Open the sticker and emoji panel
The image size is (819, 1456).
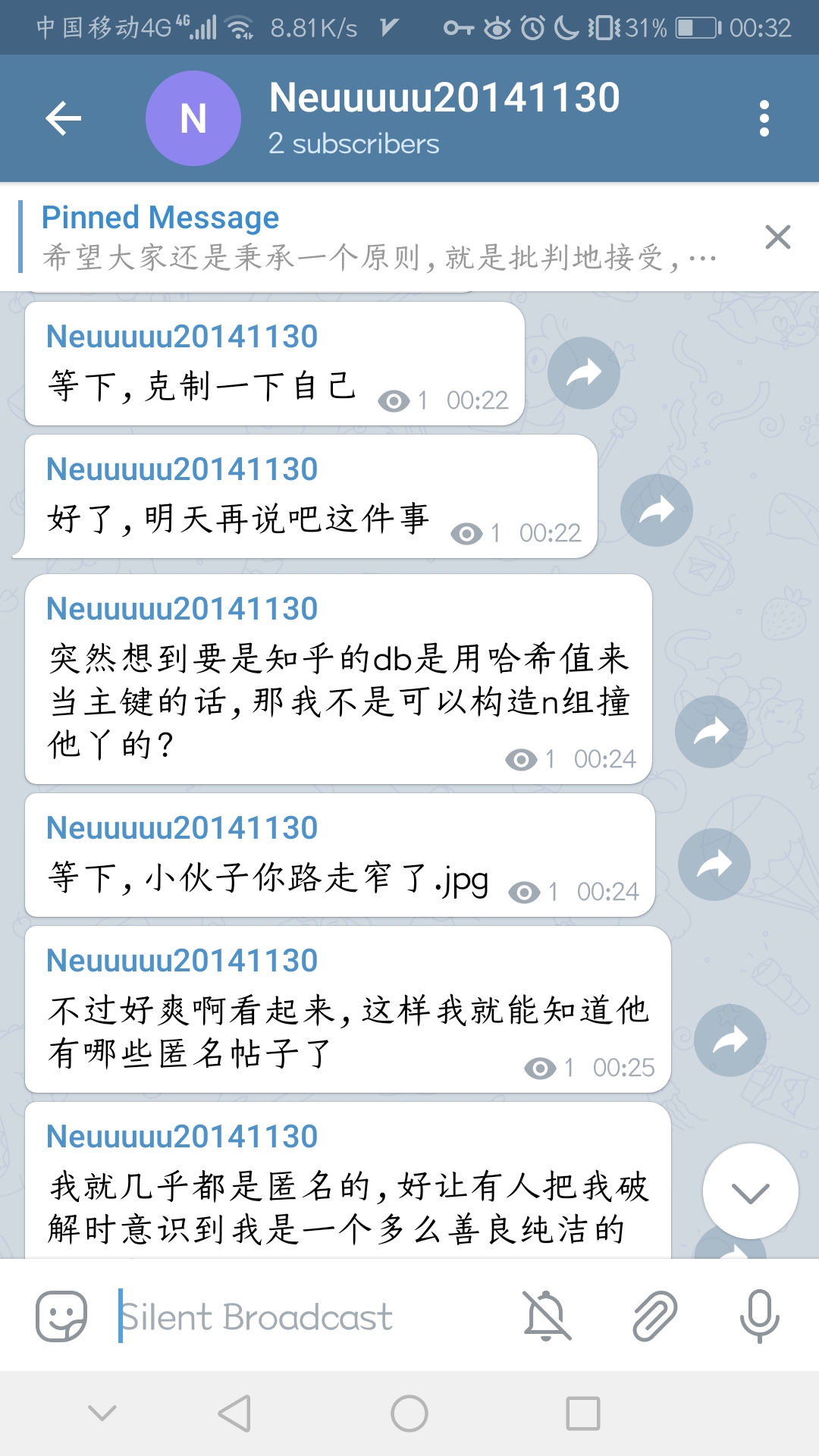[61, 1316]
